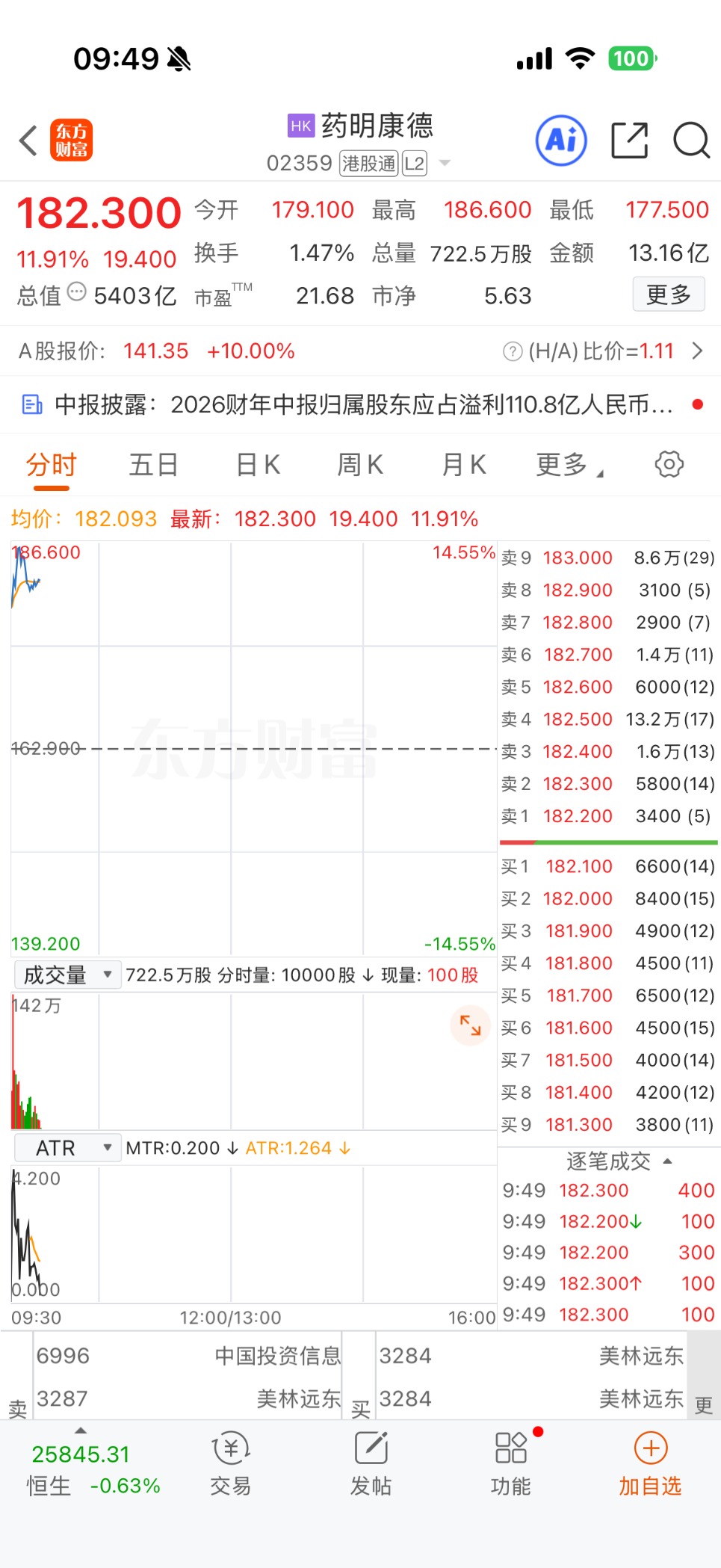Viewport: 721px width, 1568px height.
Task: Open stock search magnifier
Action: point(691,141)
